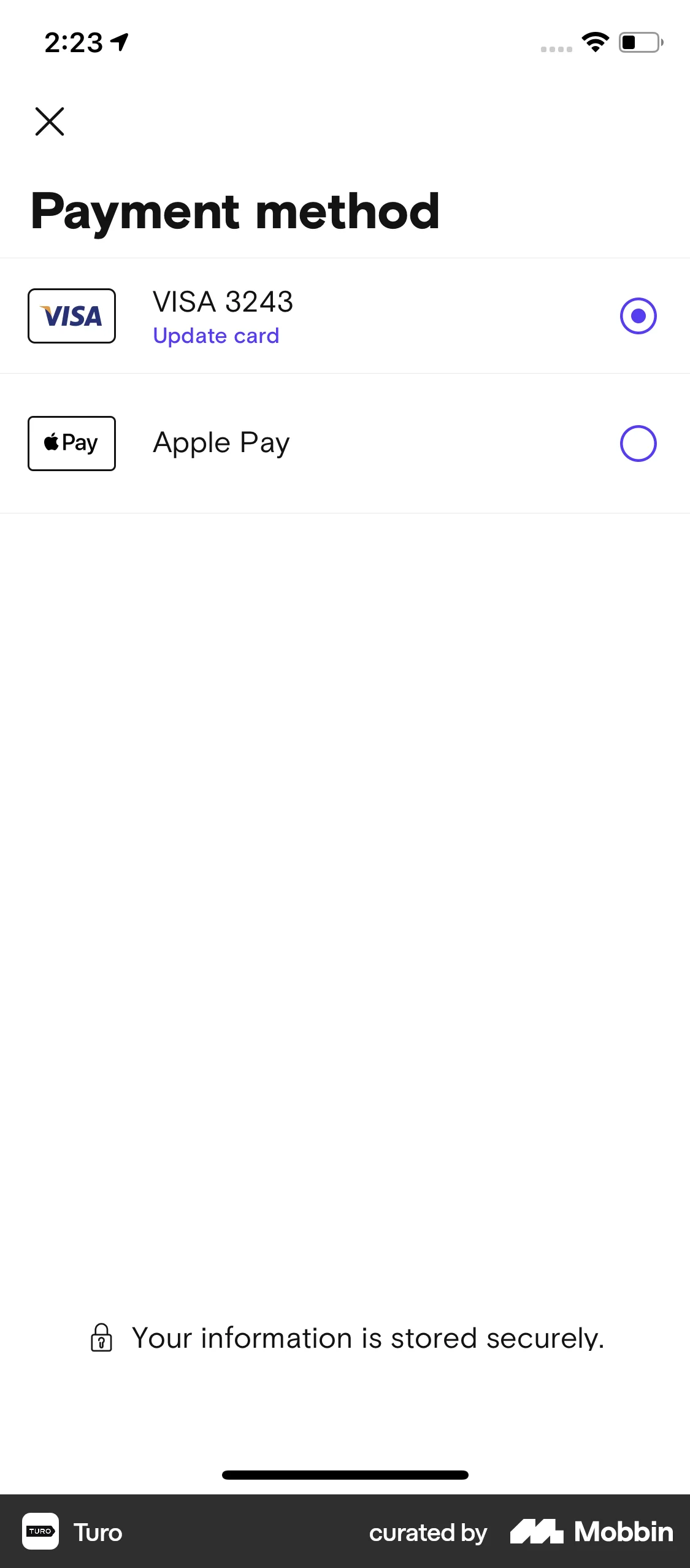Tap the secure information storage message
The height and width of the screenshot is (1568, 690).
pyautogui.click(x=368, y=1338)
